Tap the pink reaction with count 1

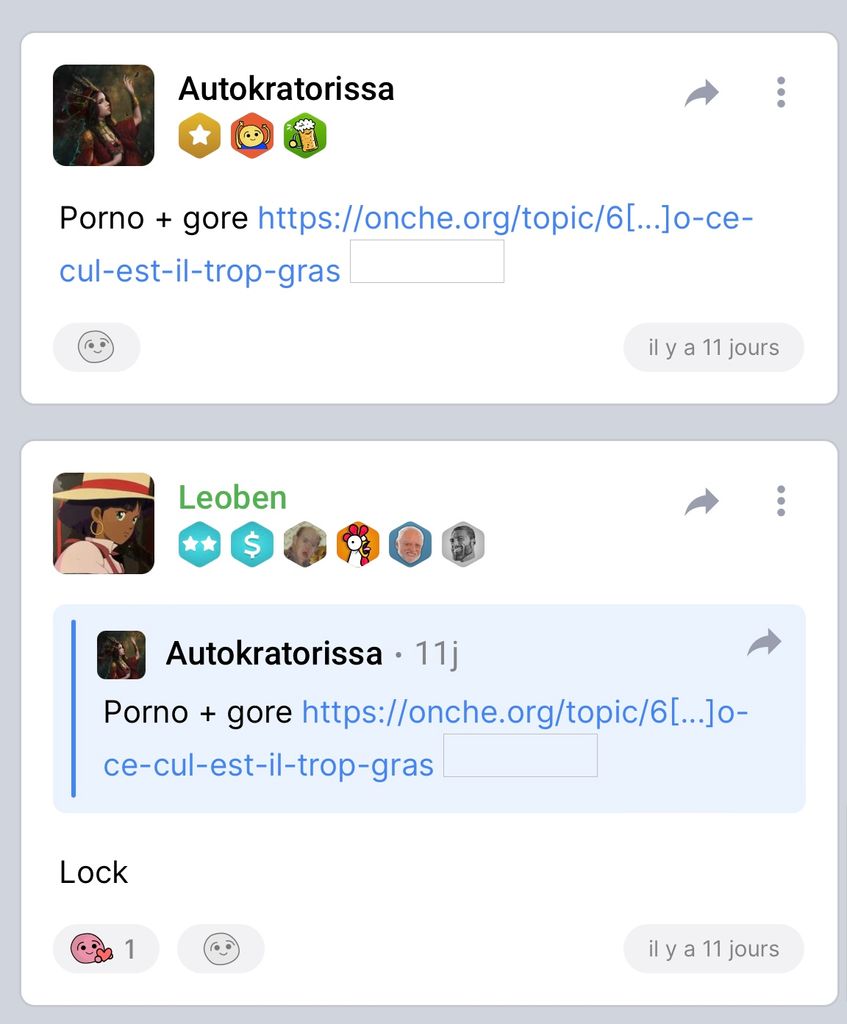tap(105, 948)
